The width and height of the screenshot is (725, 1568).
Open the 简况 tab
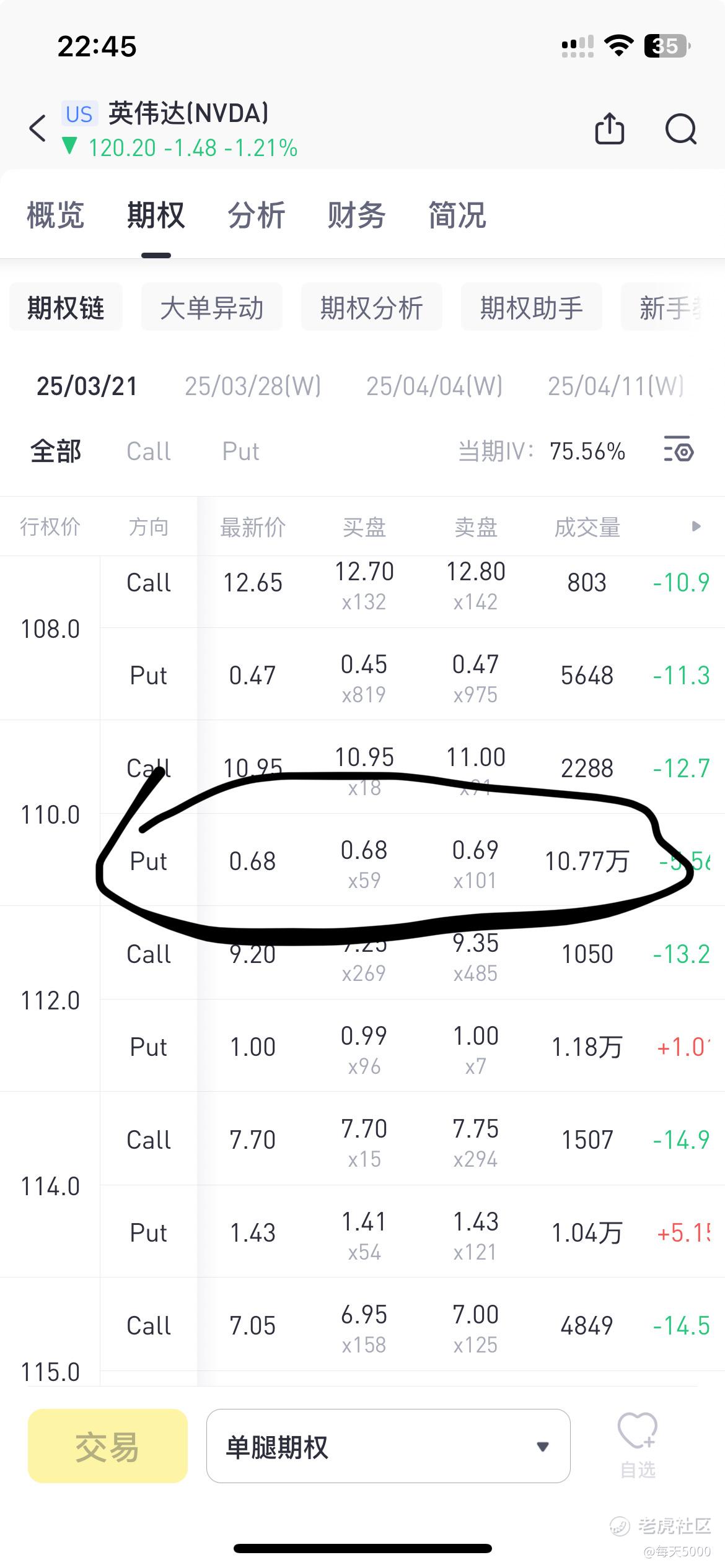point(457,216)
